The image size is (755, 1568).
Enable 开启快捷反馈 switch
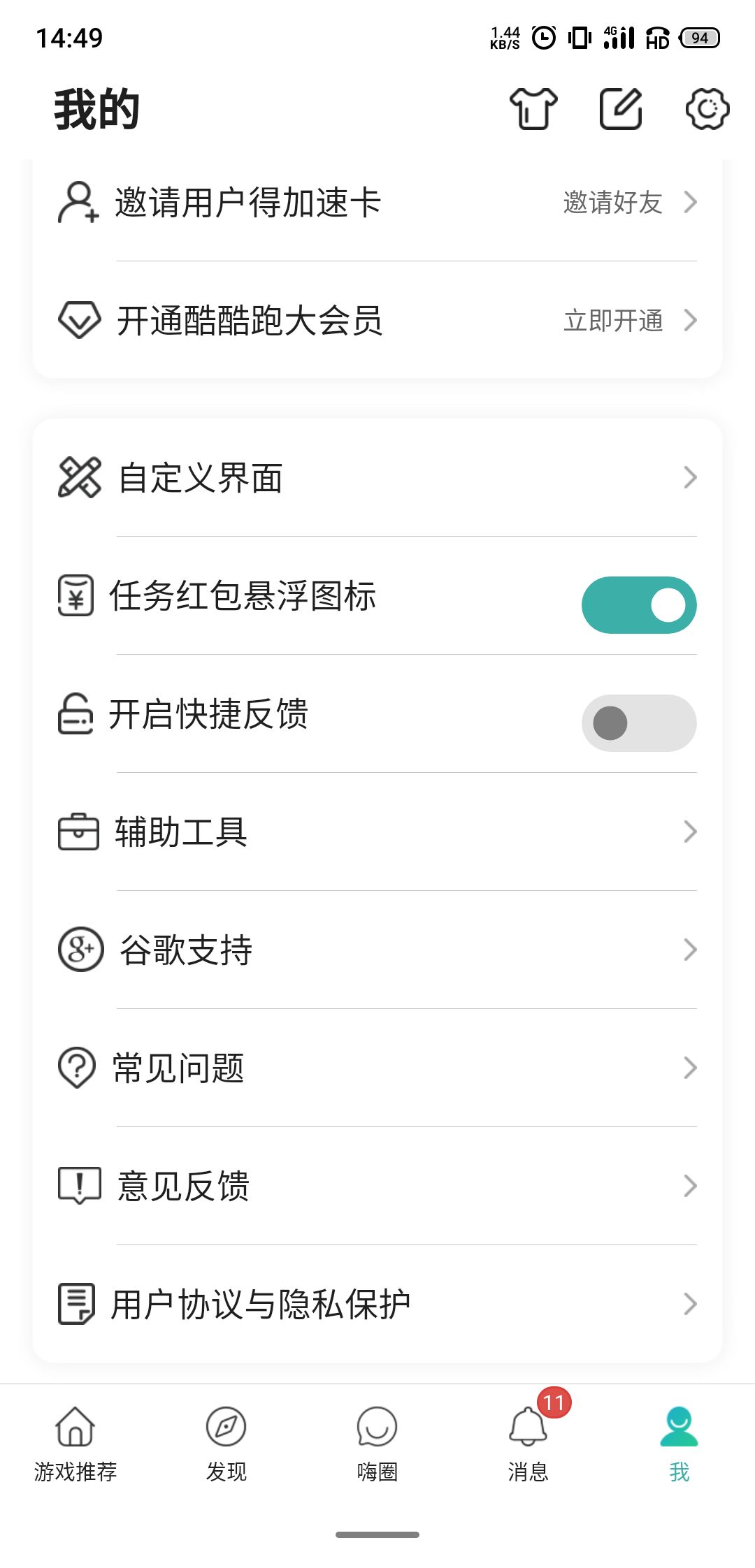pos(638,723)
